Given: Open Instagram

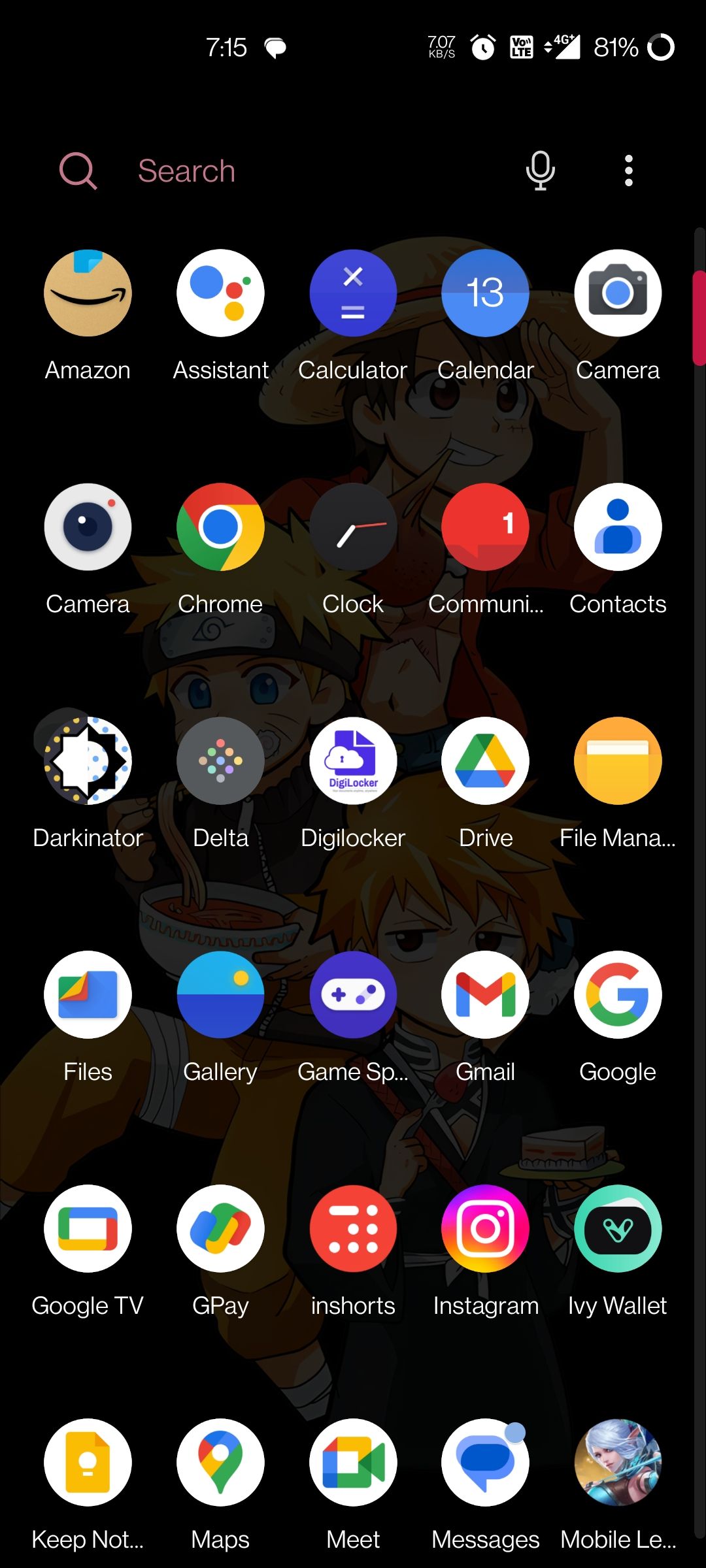Looking at the screenshot, I should pos(485,1228).
